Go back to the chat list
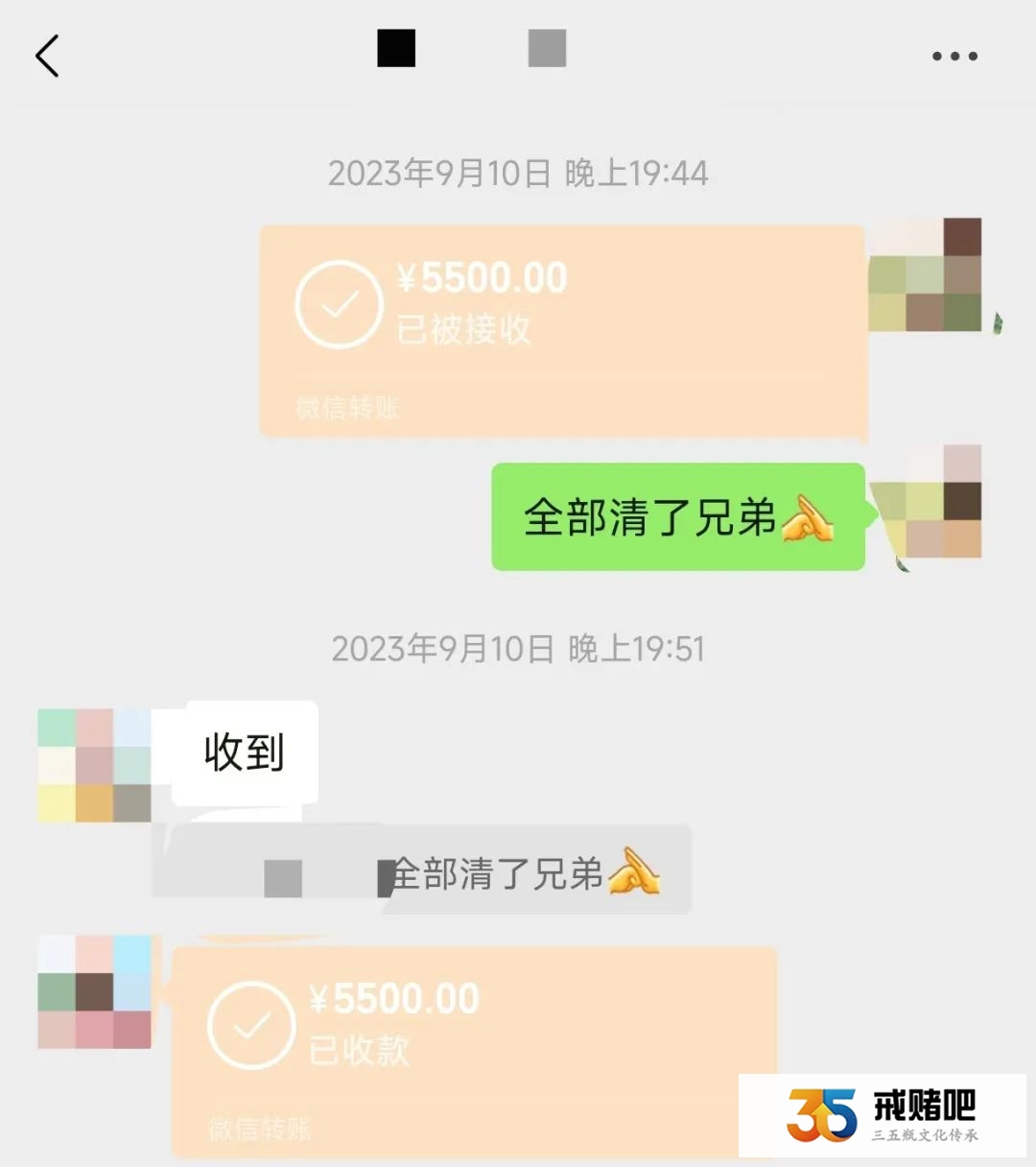This screenshot has height=1167, width=1036. click(x=47, y=56)
